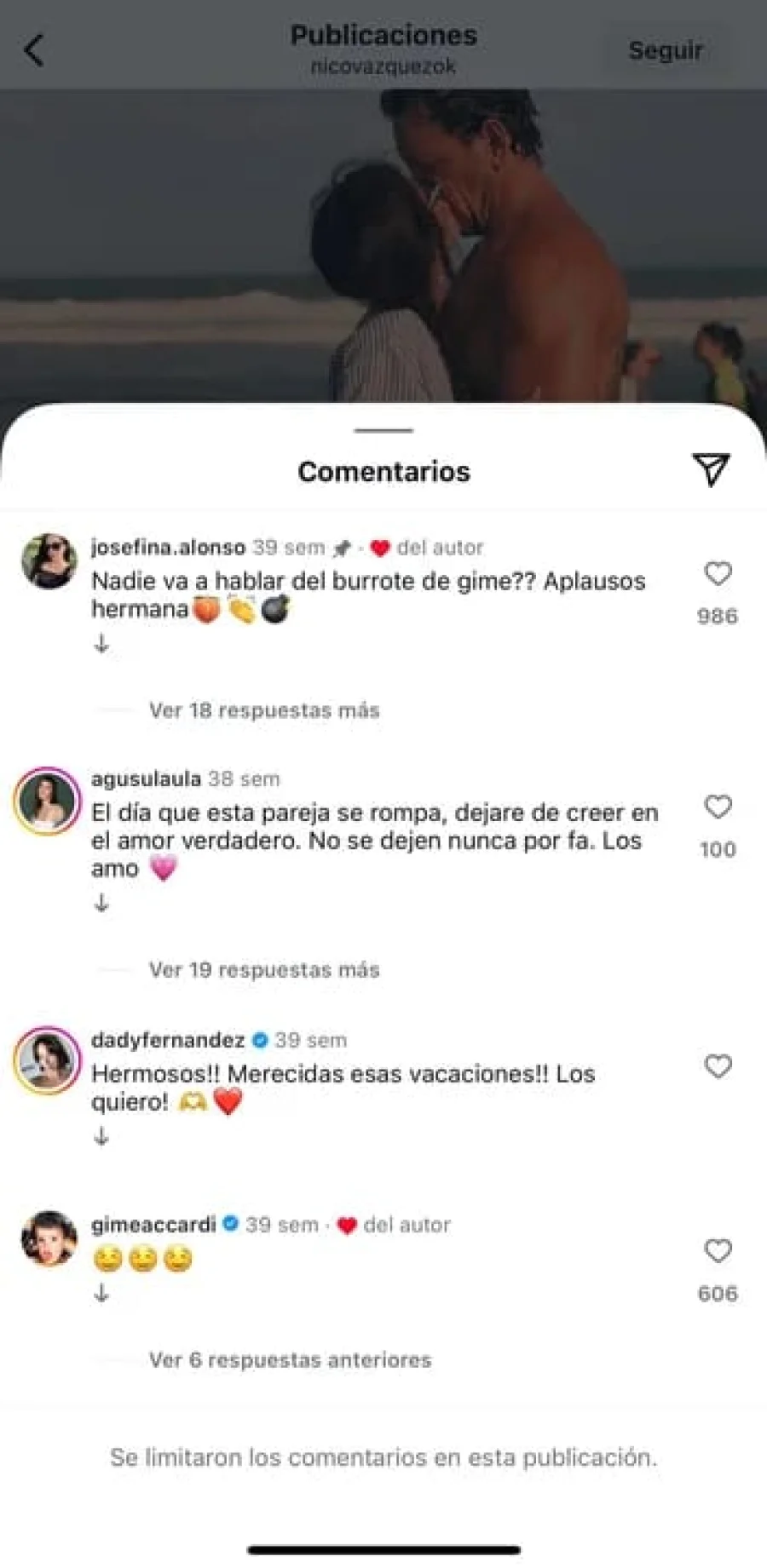The image size is (767, 1568).
Task: Like josefina.alonso's comment
Action: tap(718, 574)
